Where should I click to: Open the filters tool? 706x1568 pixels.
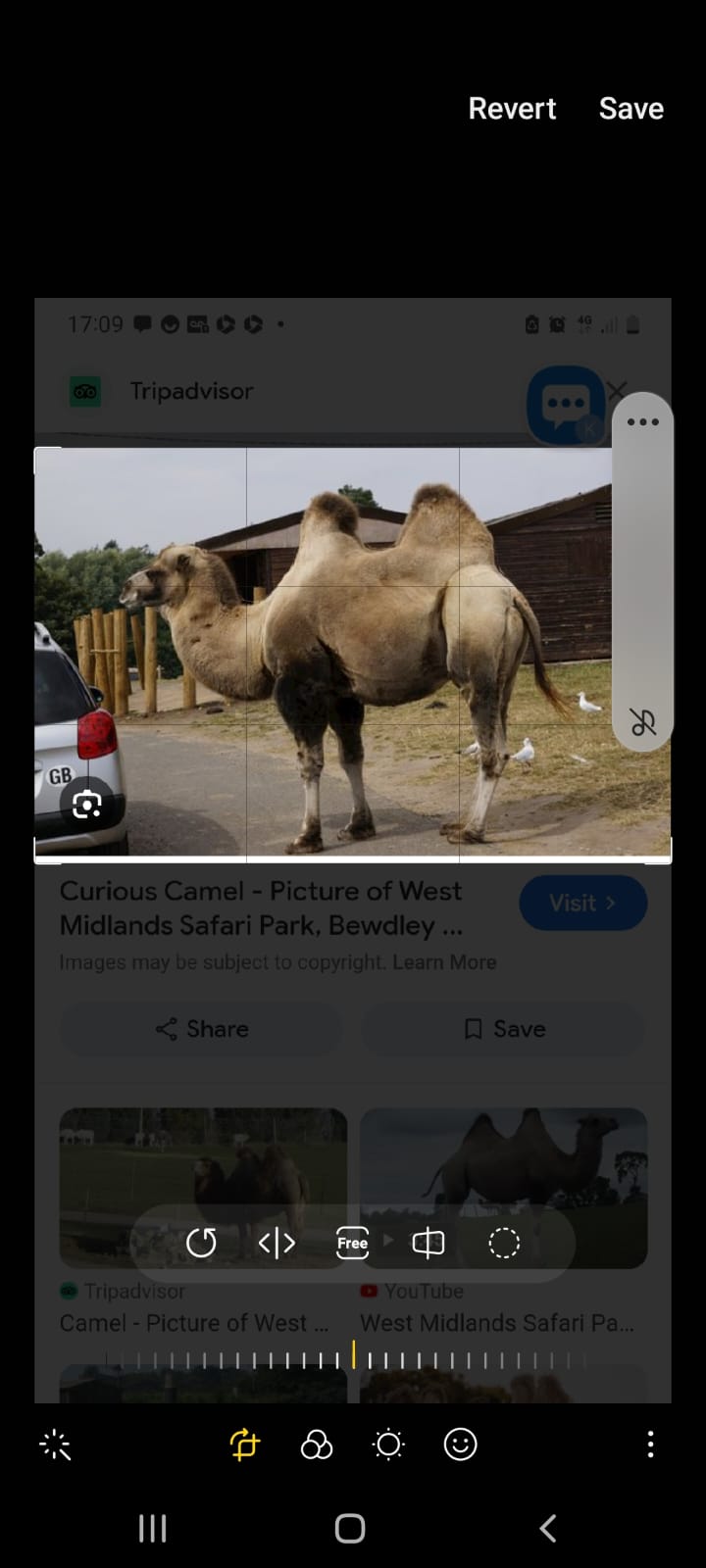(x=317, y=1445)
